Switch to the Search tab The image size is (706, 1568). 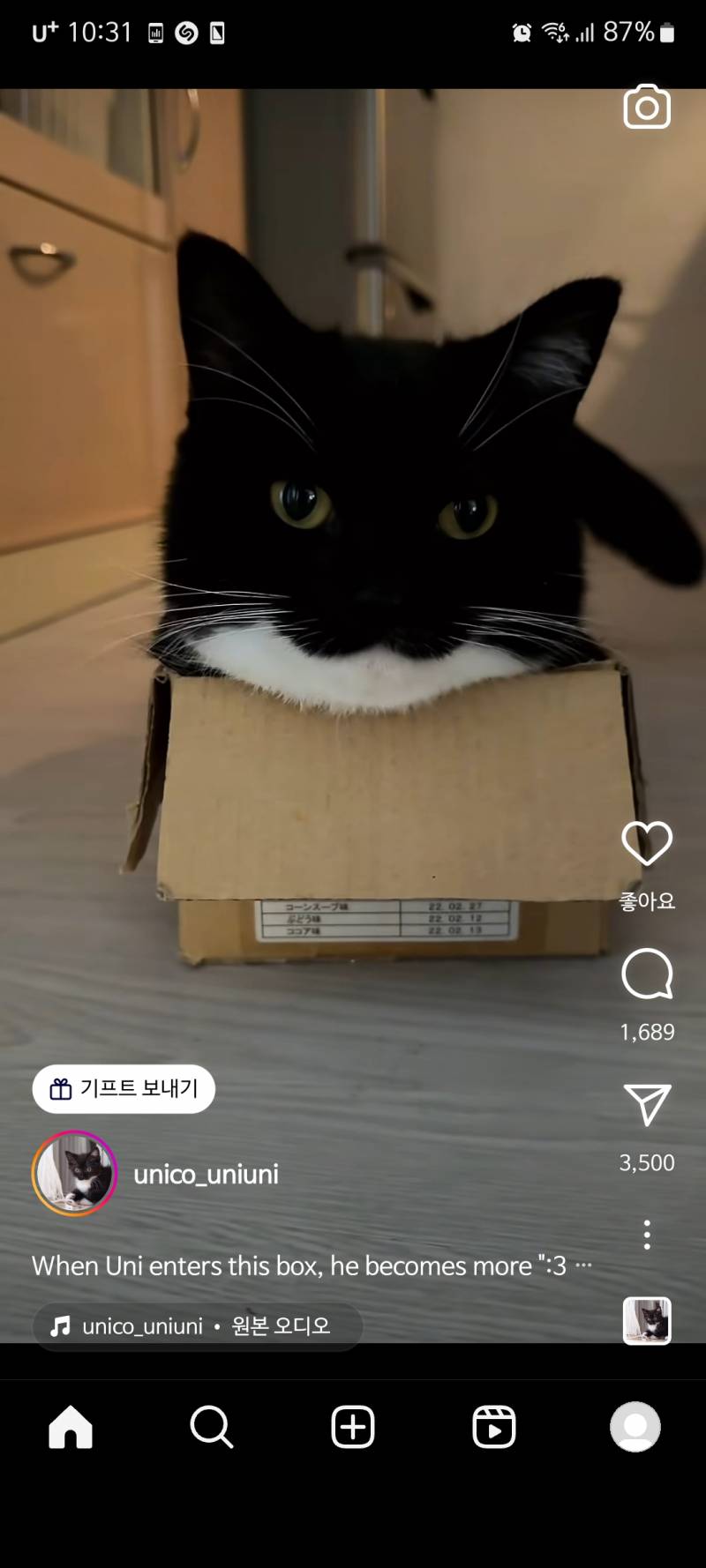(x=212, y=1427)
